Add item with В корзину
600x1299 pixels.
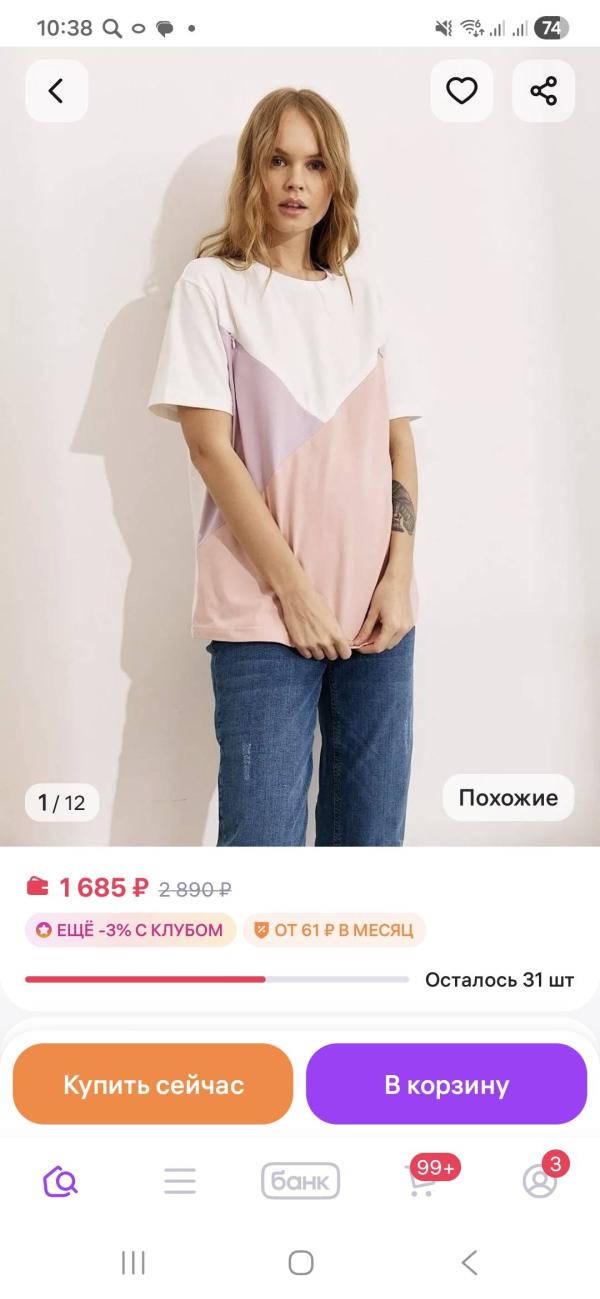(x=446, y=1085)
